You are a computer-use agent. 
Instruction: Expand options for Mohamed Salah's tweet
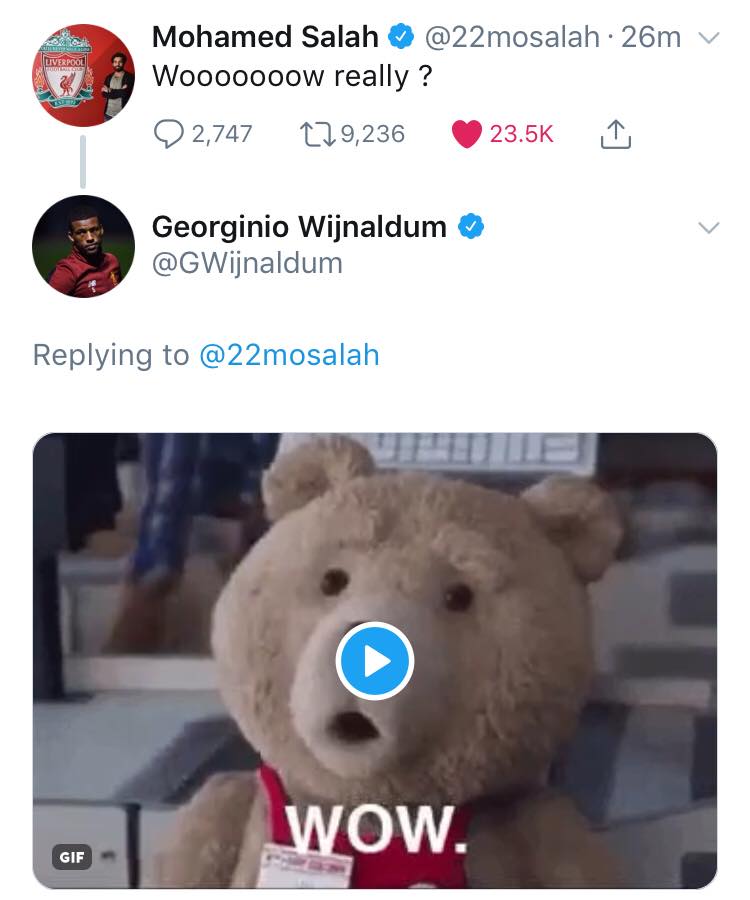click(708, 38)
